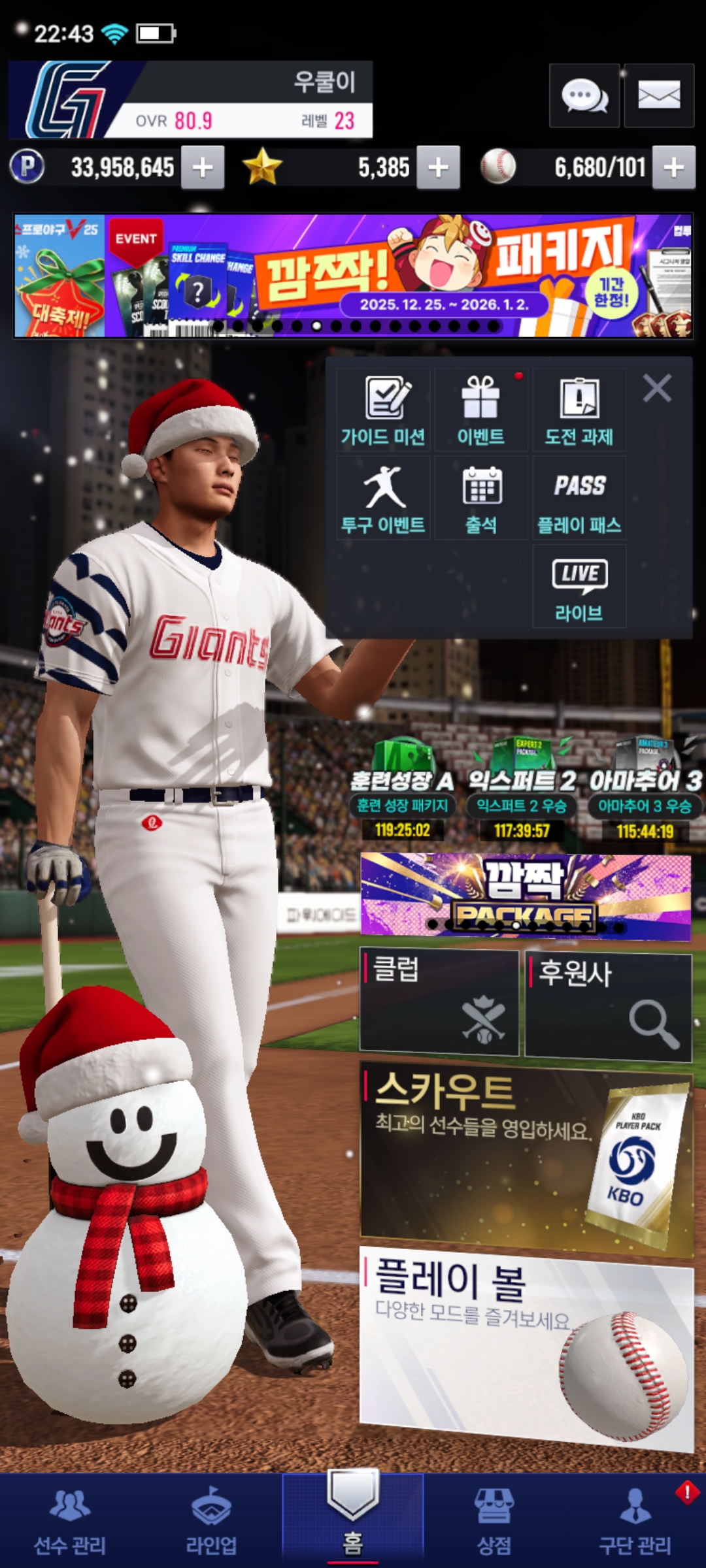Open 라이브 section
This screenshot has width=706, height=1568.
point(579,587)
